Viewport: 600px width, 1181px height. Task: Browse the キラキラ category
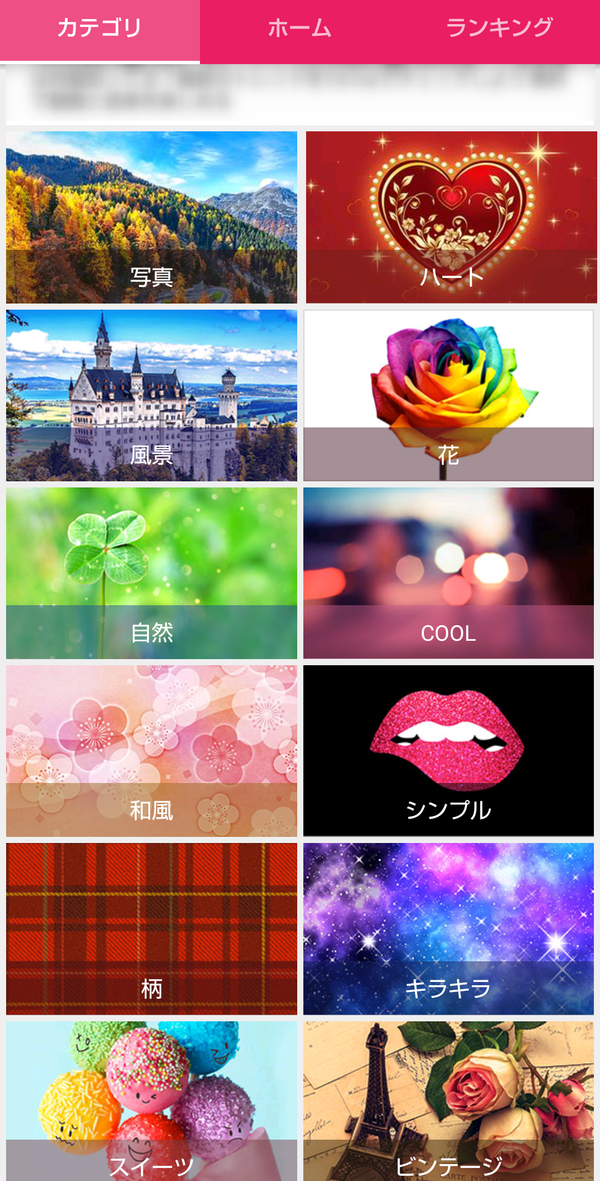[449, 928]
